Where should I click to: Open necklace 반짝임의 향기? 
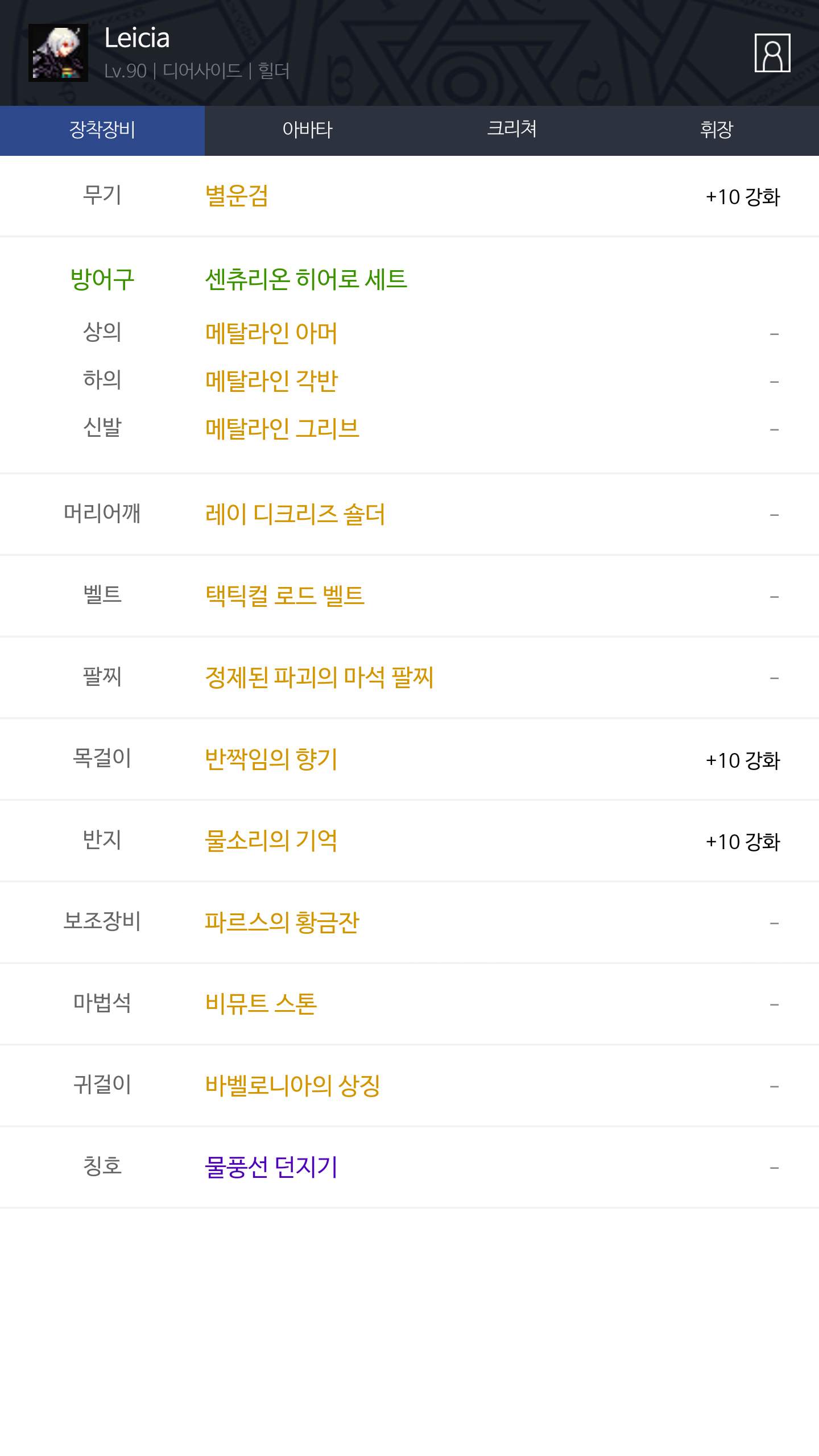coord(271,759)
